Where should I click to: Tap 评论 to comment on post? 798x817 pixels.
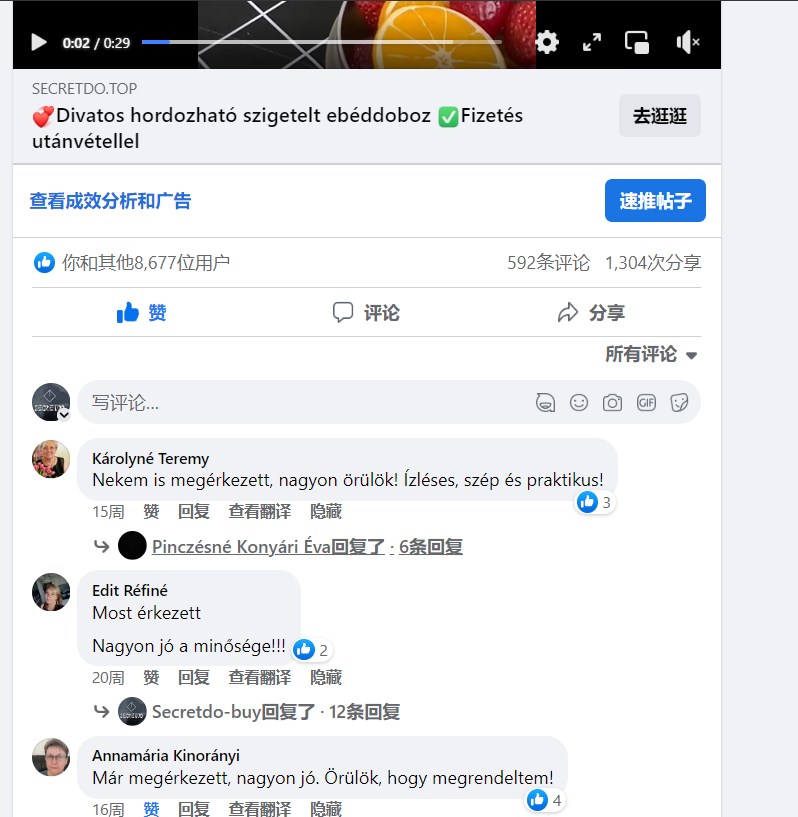(366, 313)
